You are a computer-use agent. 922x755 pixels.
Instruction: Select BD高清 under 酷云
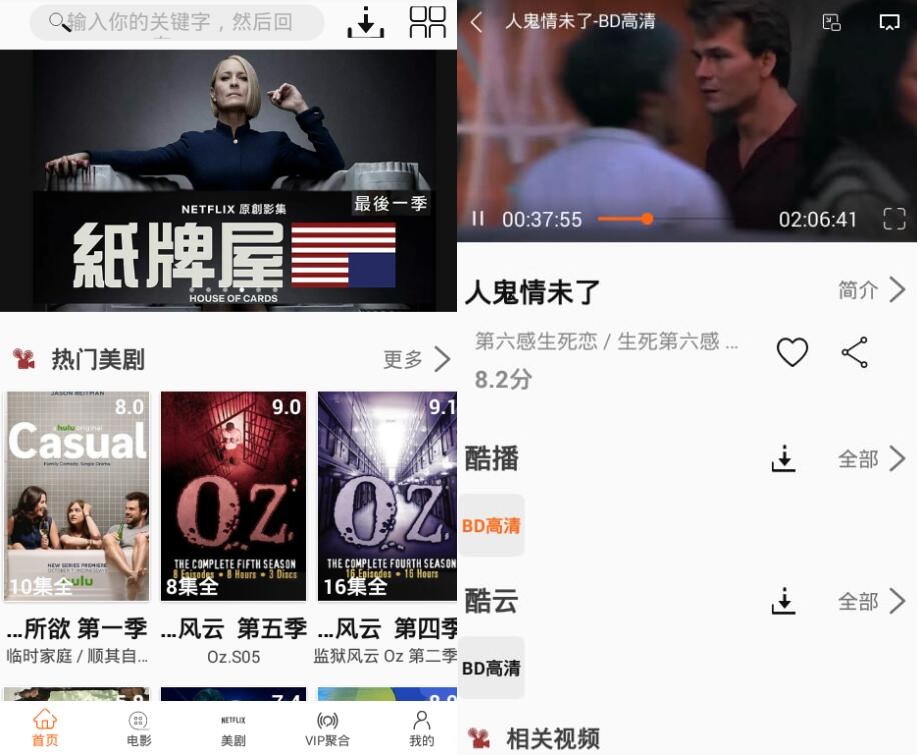(x=491, y=668)
